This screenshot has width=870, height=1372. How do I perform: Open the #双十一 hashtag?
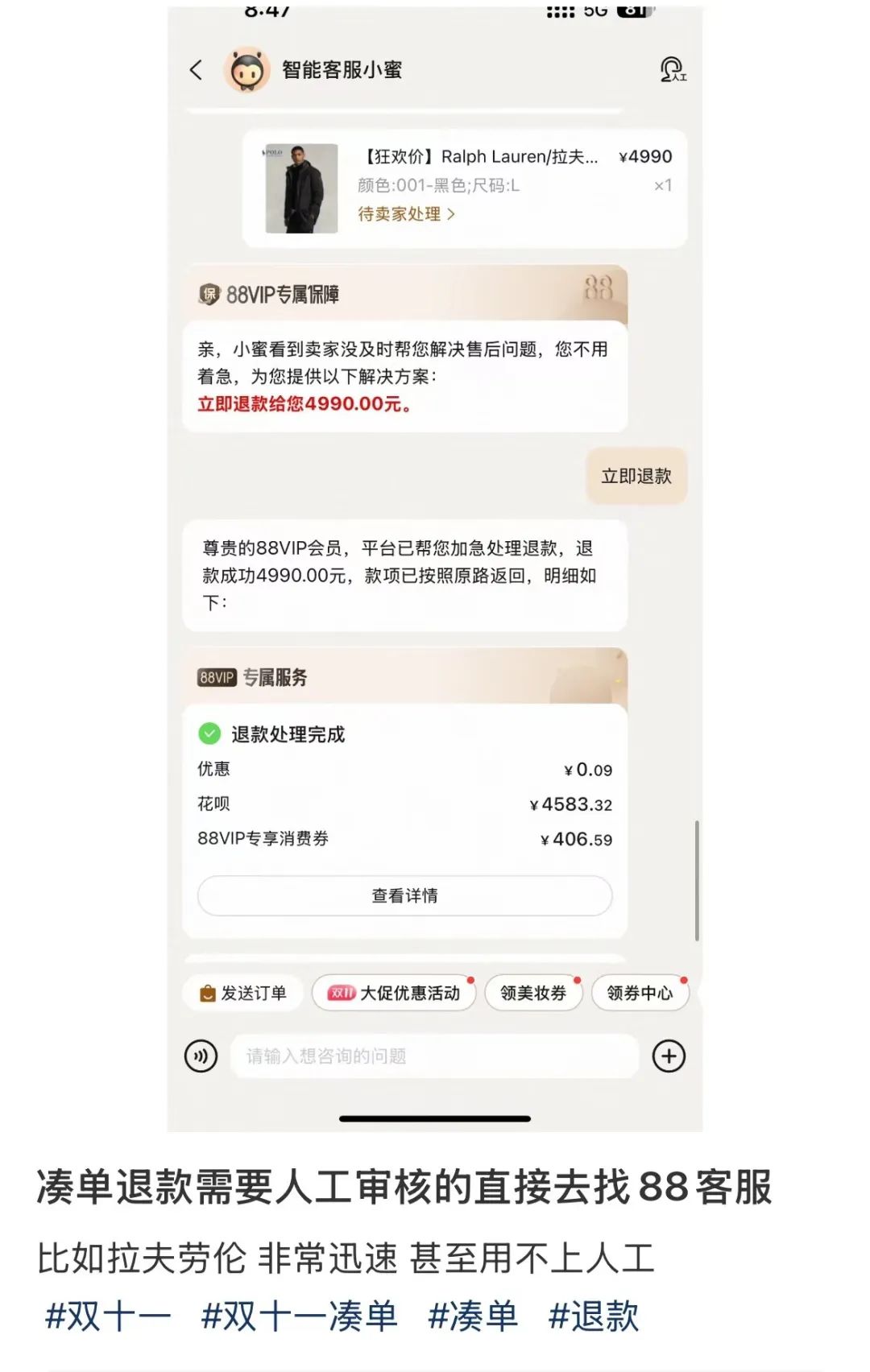coord(108,1317)
